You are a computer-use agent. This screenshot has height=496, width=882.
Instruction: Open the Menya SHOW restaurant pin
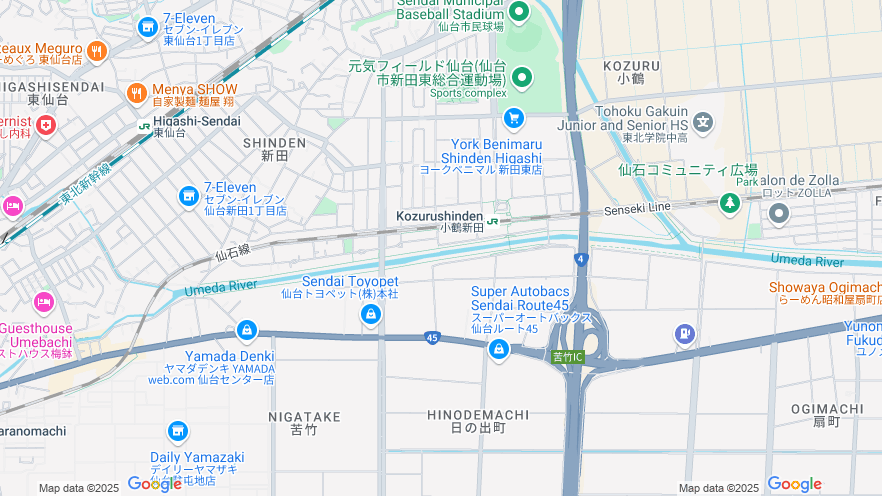[137, 93]
